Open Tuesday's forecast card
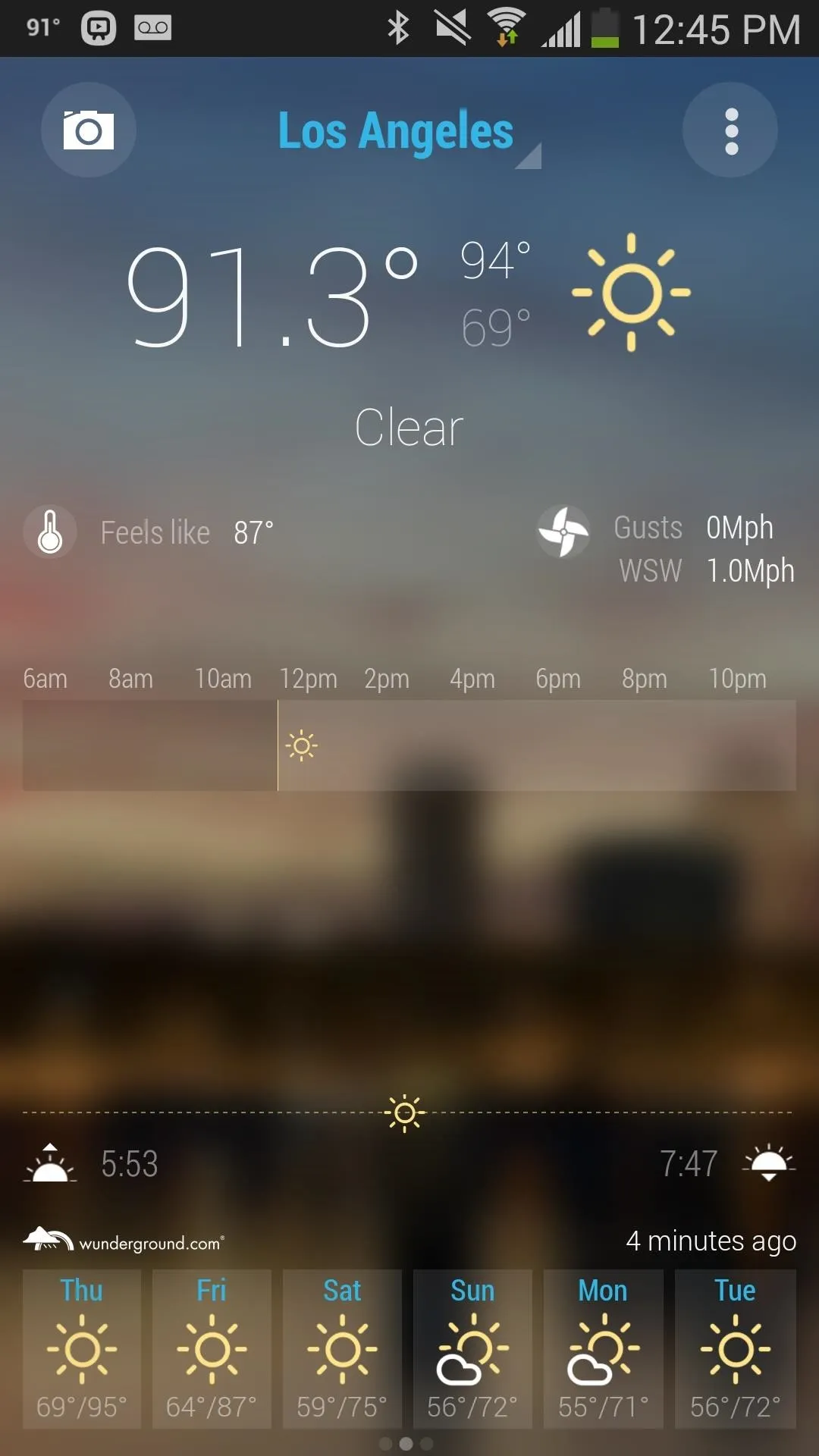 pyautogui.click(x=736, y=1349)
